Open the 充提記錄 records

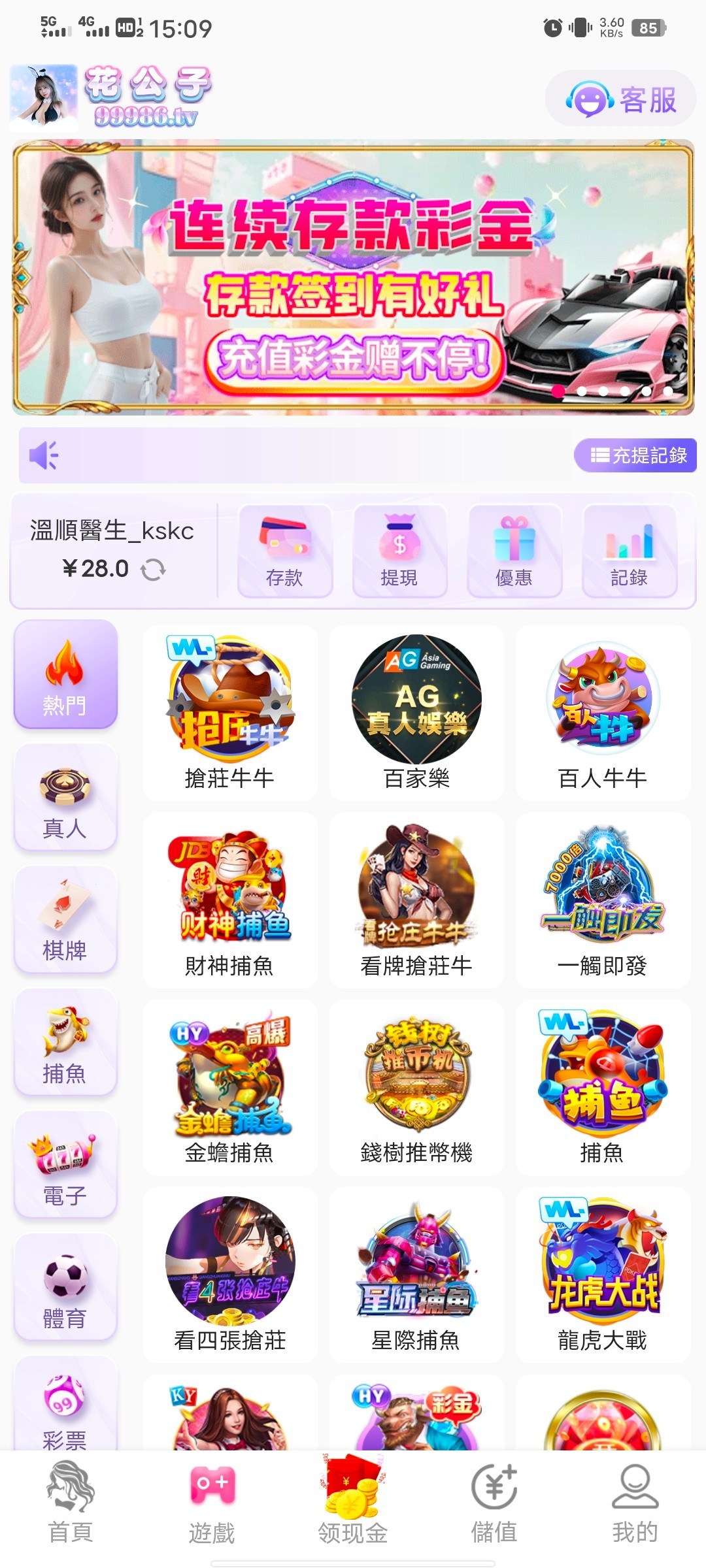coord(635,455)
